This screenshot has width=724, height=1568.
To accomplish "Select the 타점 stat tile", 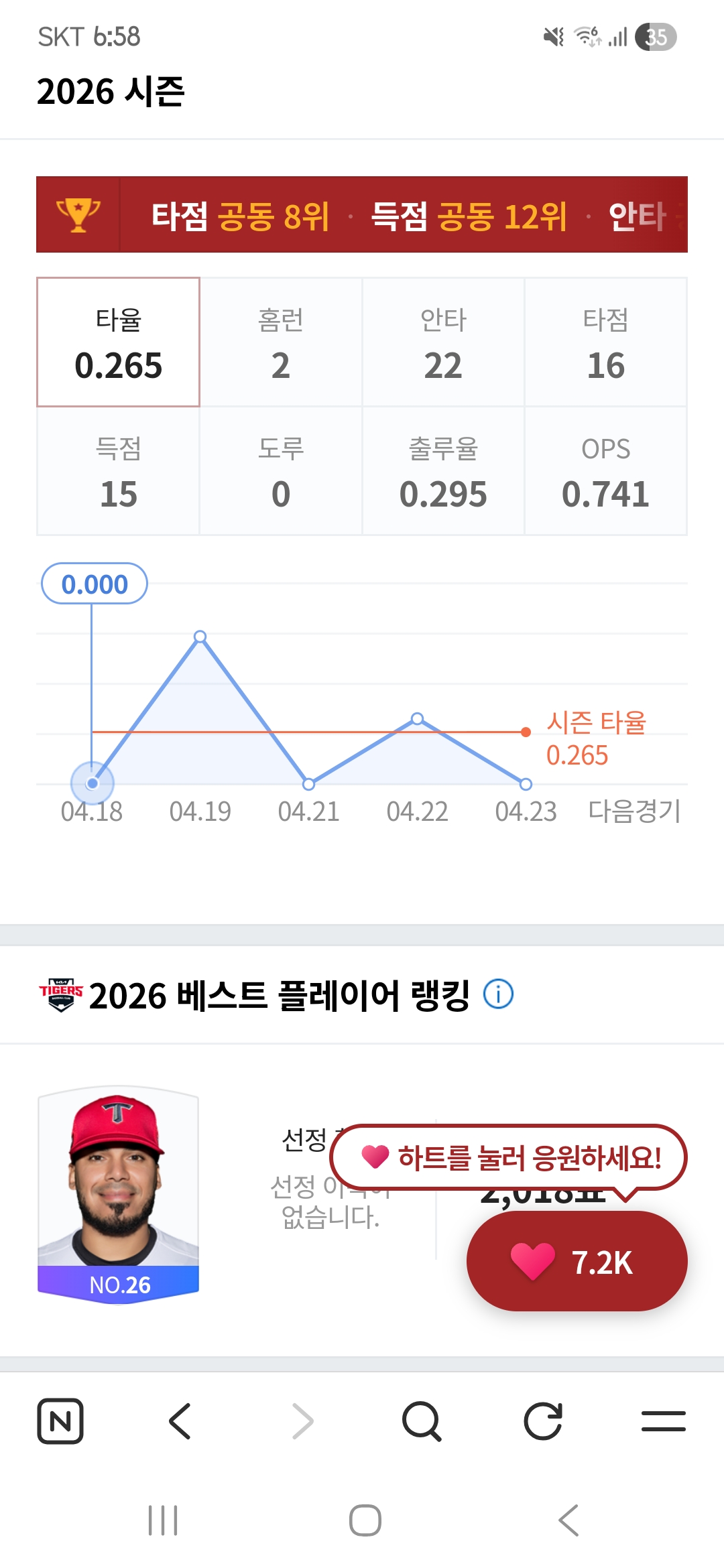I will (x=605, y=342).
